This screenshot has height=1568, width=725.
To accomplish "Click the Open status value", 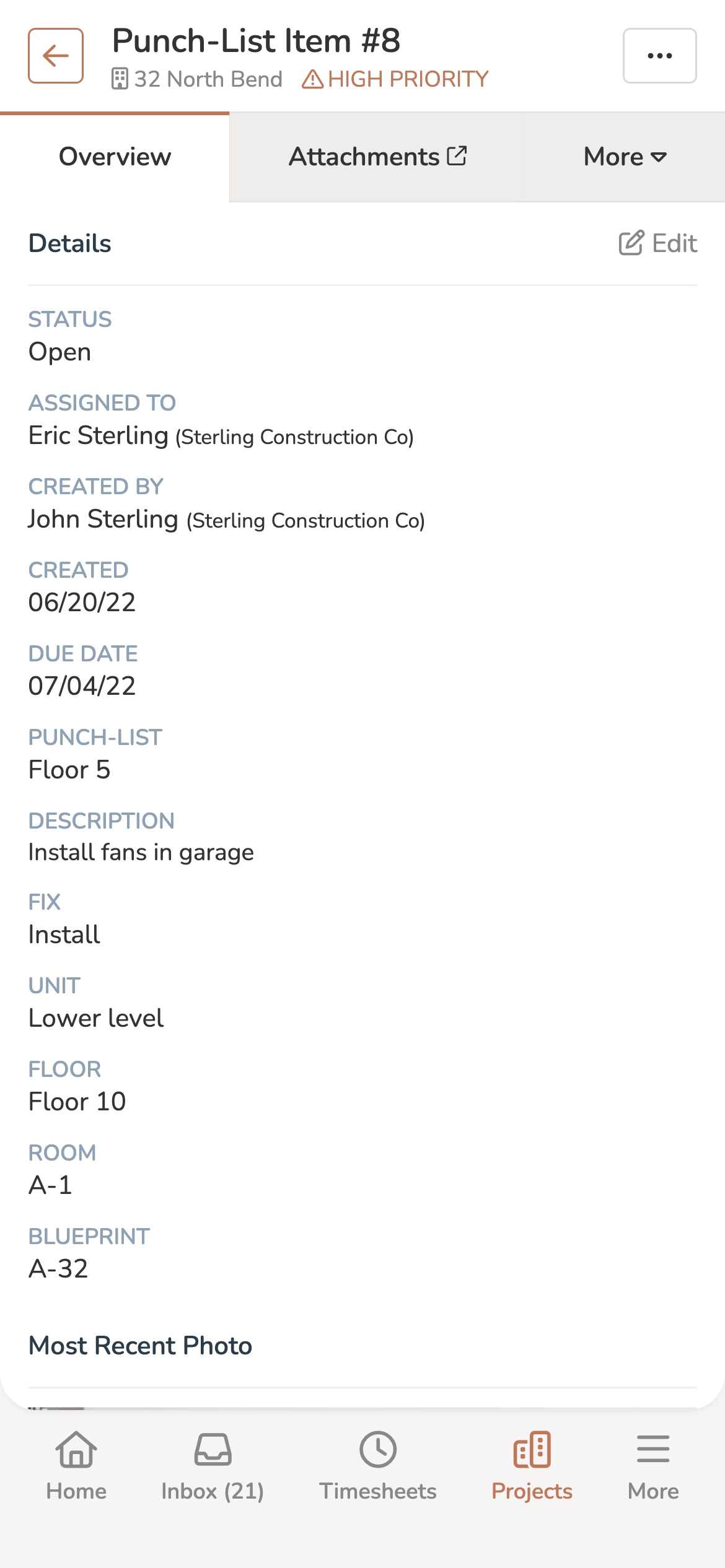I will tap(59, 351).
